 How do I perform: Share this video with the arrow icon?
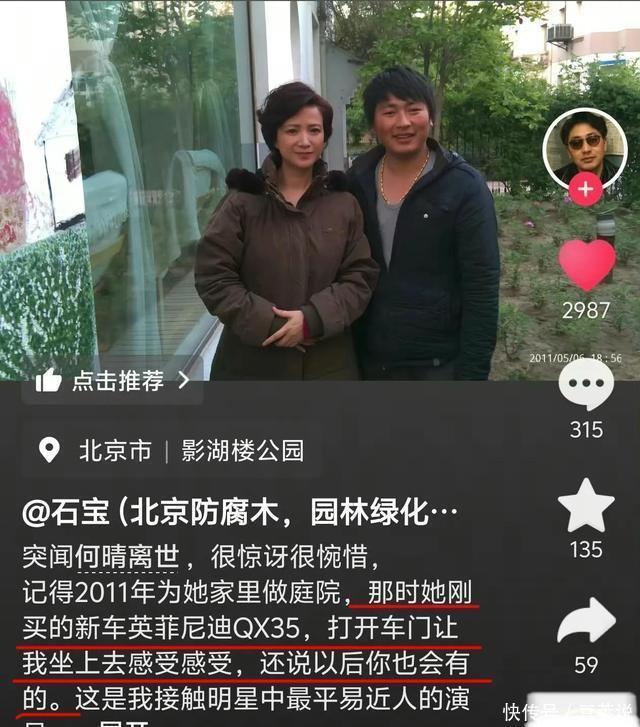pos(586,622)
